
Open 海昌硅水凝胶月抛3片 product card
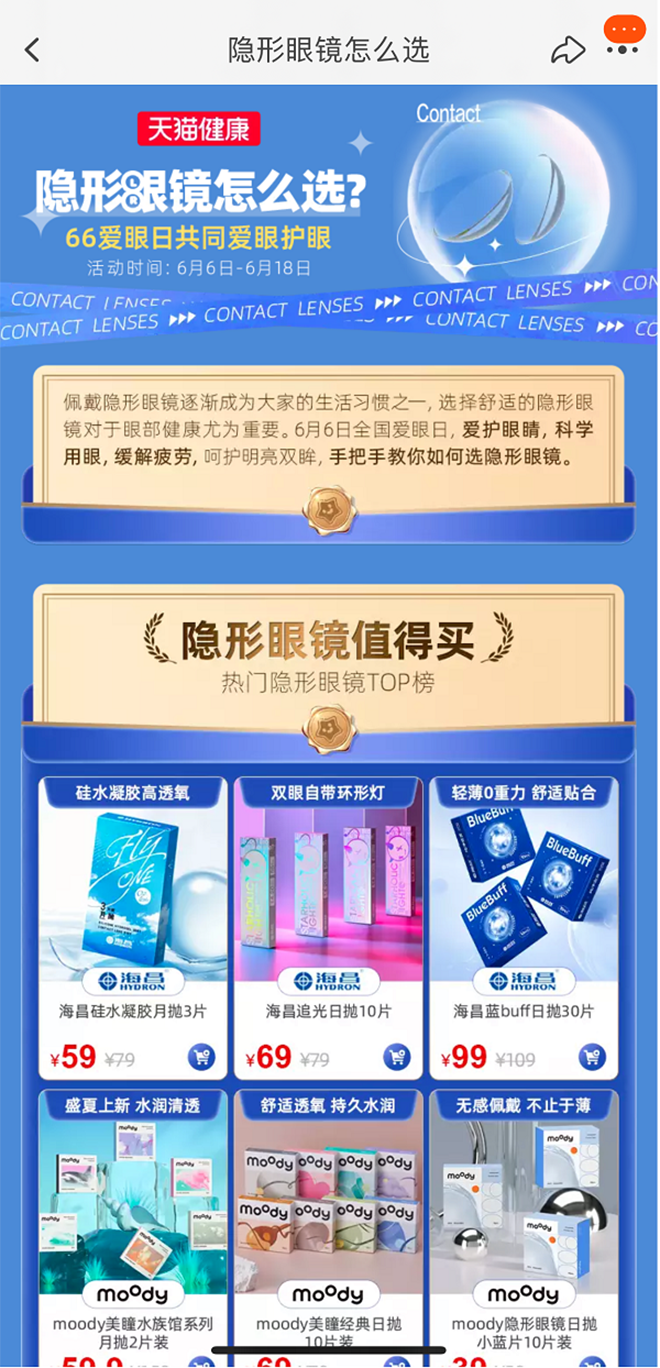click(133, 900)
